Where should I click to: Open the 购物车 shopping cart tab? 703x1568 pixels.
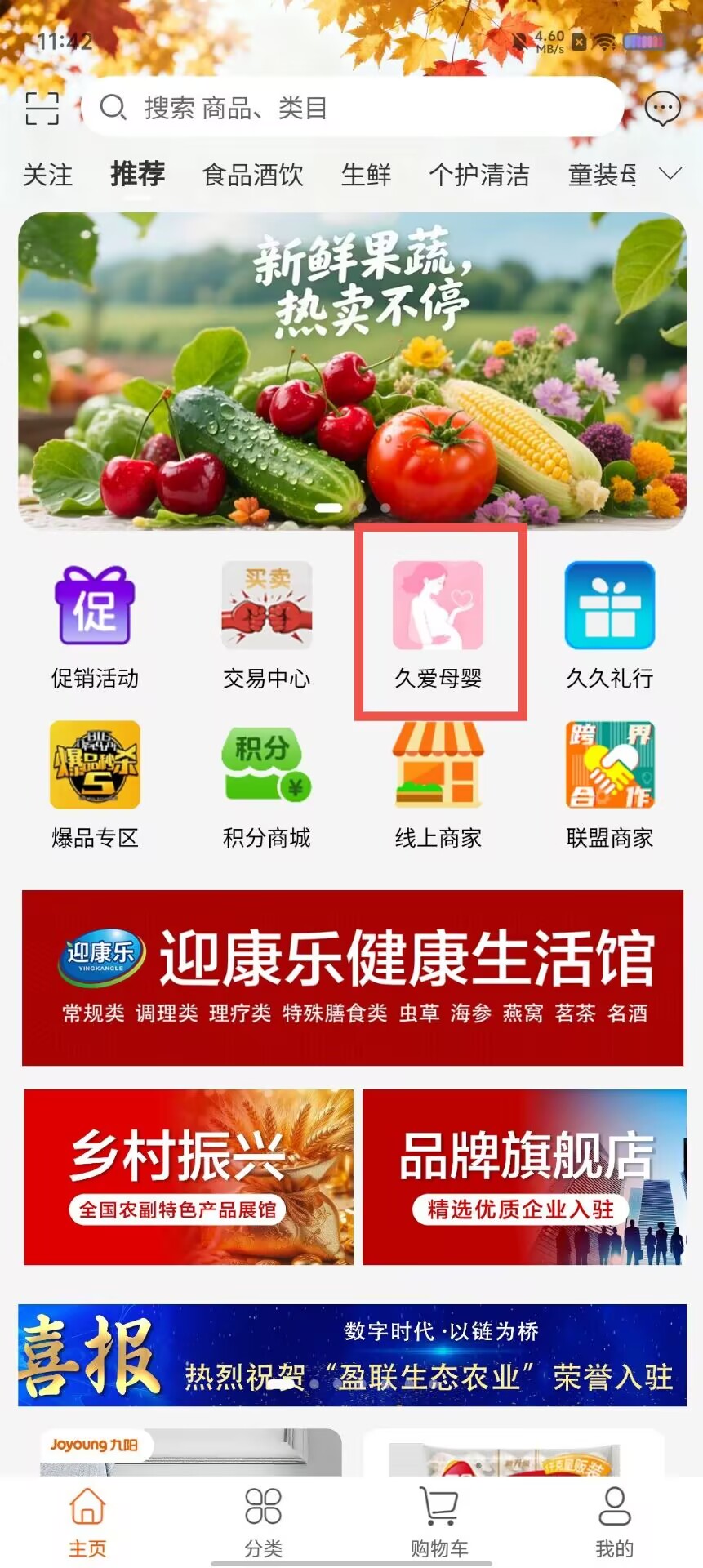(x=439, y=1521)
